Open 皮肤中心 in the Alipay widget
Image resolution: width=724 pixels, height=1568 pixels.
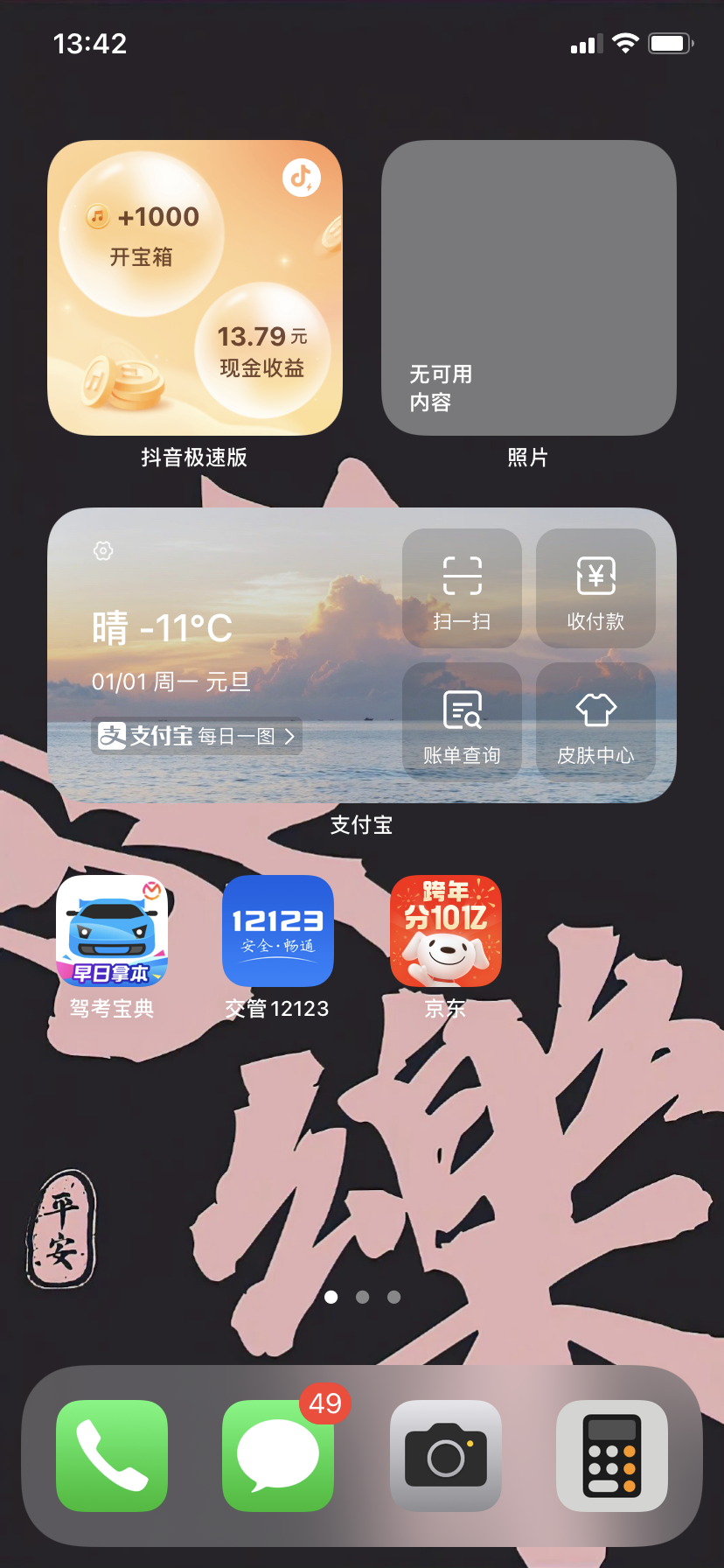tap(595, 722)
